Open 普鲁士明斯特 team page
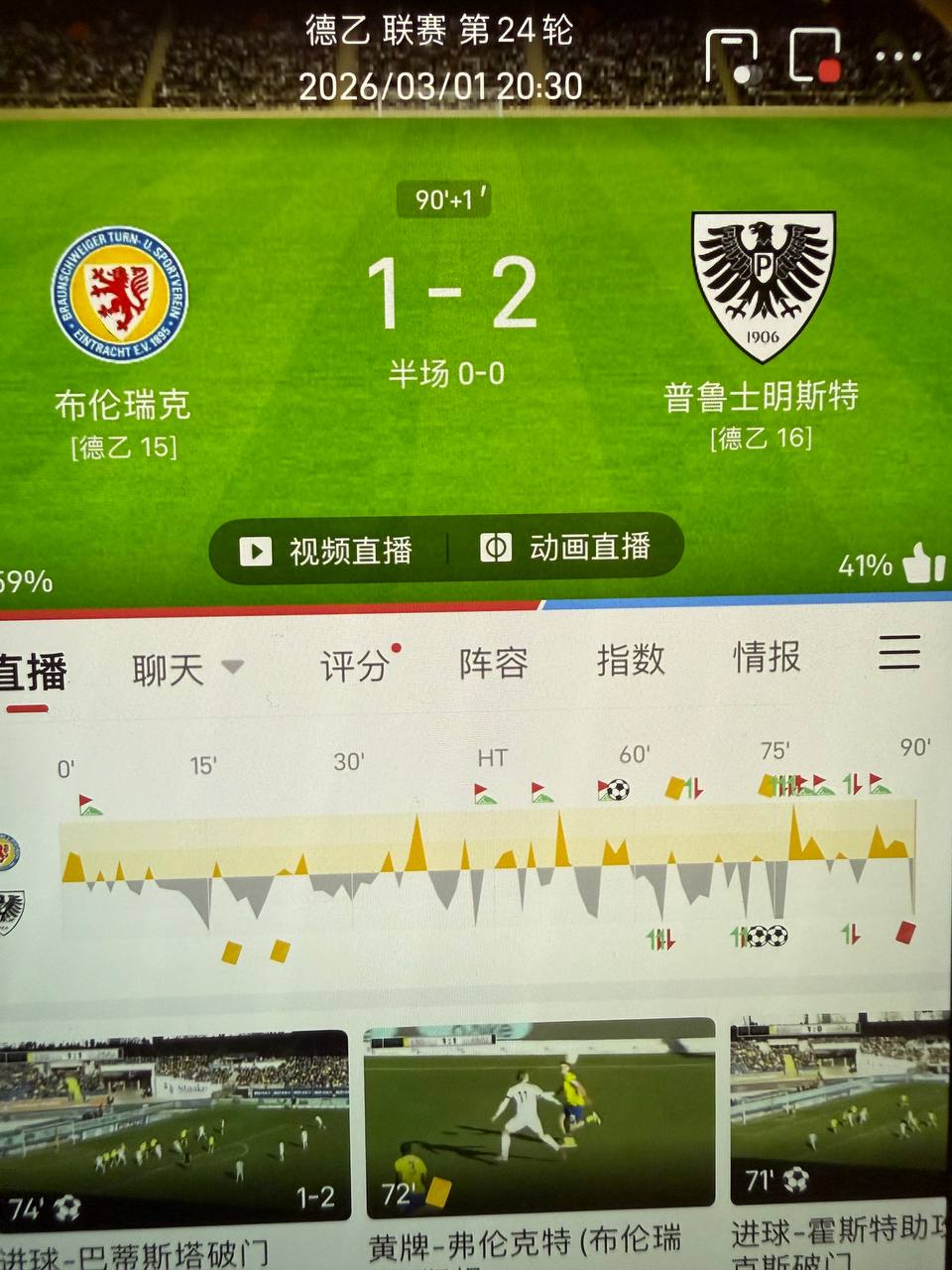Image resolution: width=952 pixels, height=1270 pixels. coord(762,287)
